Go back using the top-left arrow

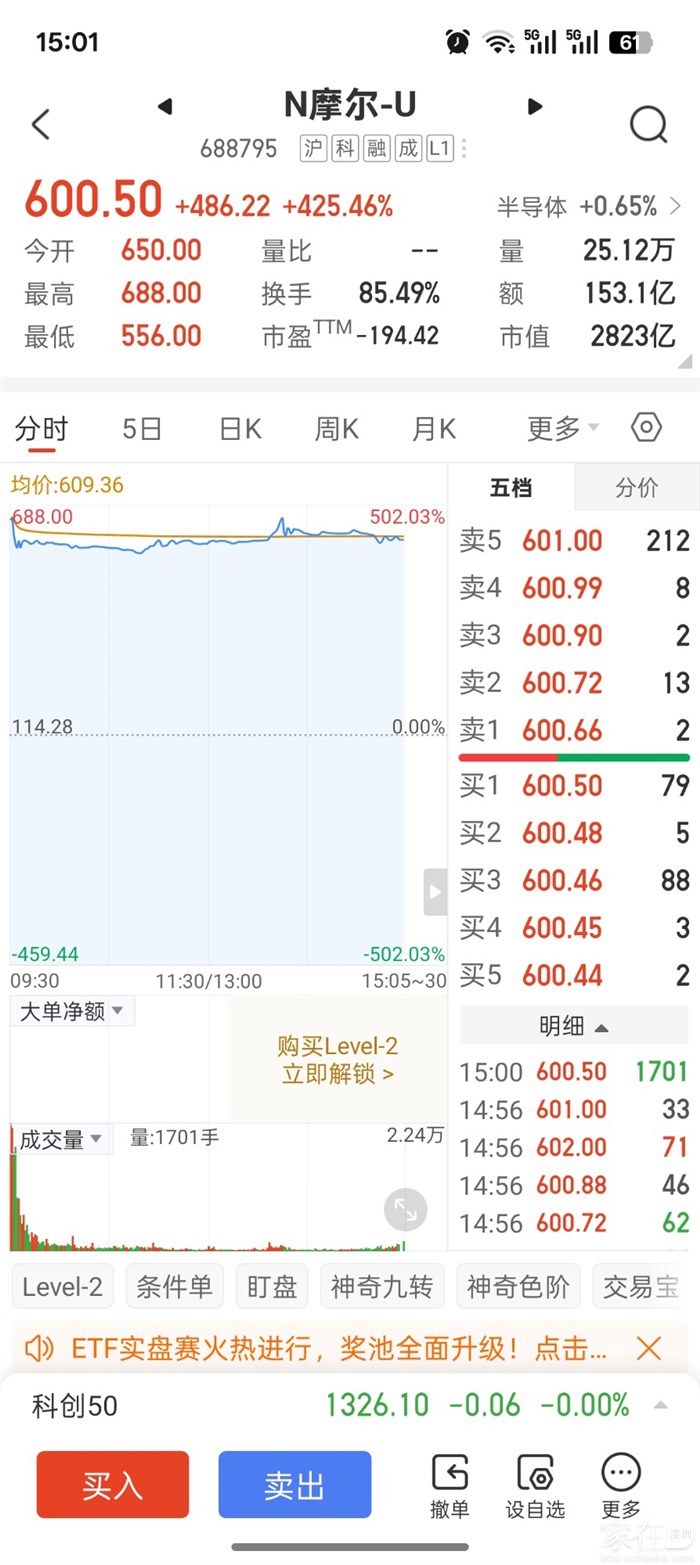[x=41, y=125]
